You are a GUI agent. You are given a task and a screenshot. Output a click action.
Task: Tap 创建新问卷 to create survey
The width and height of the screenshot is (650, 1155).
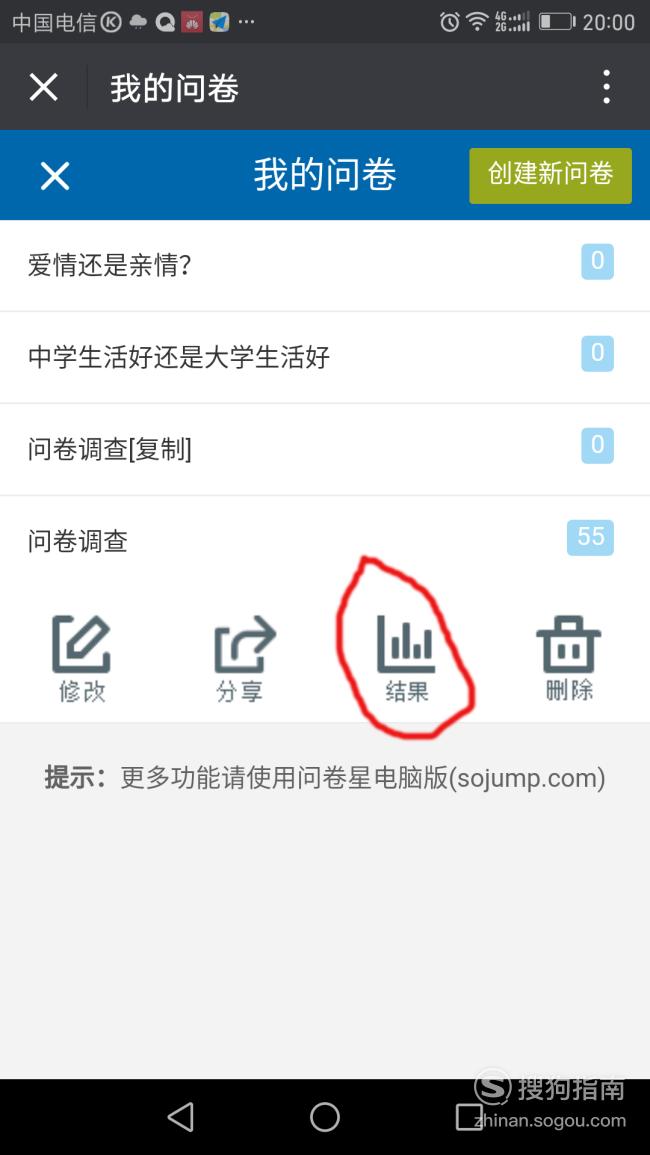click(x=551, y=175)
